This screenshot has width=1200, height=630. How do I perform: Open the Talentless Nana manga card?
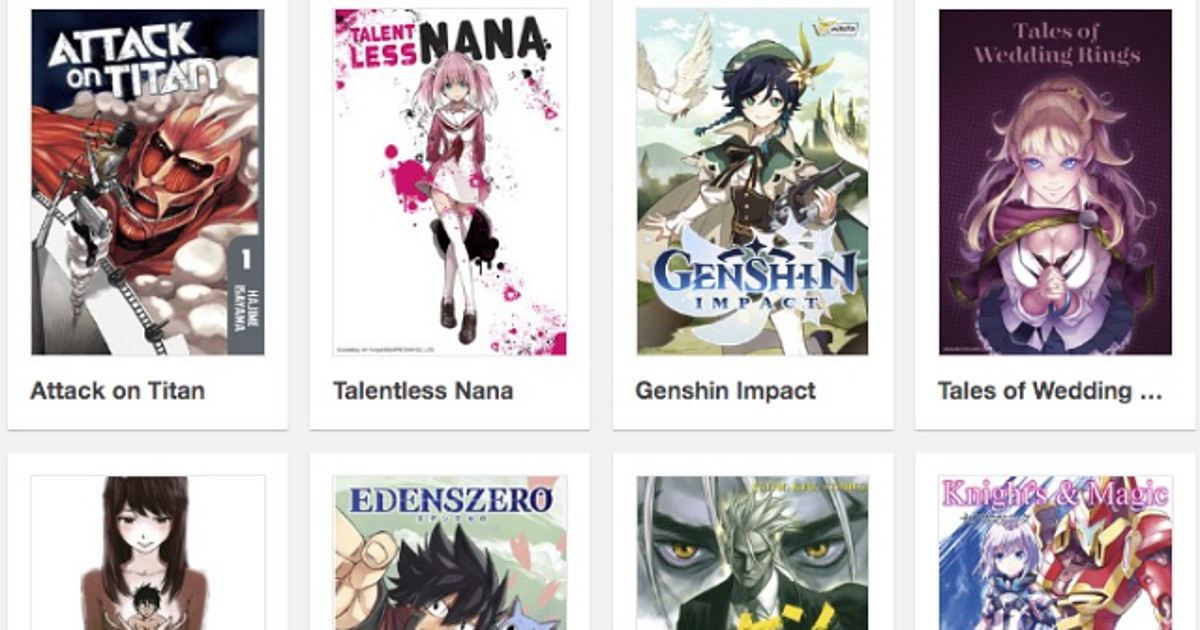tap(450, 183)
